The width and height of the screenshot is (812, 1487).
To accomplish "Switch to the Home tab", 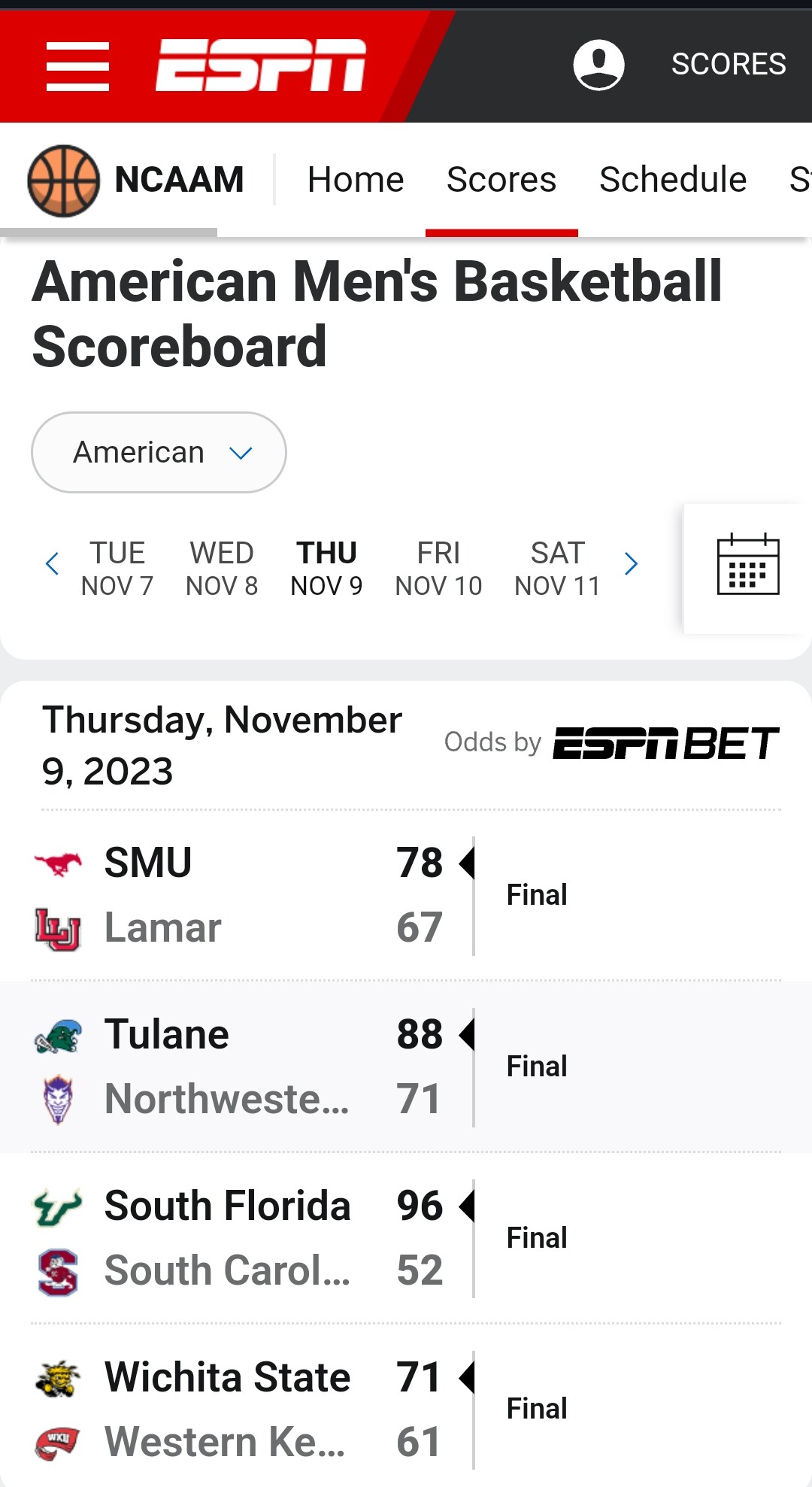I will (x=356, y=180).
